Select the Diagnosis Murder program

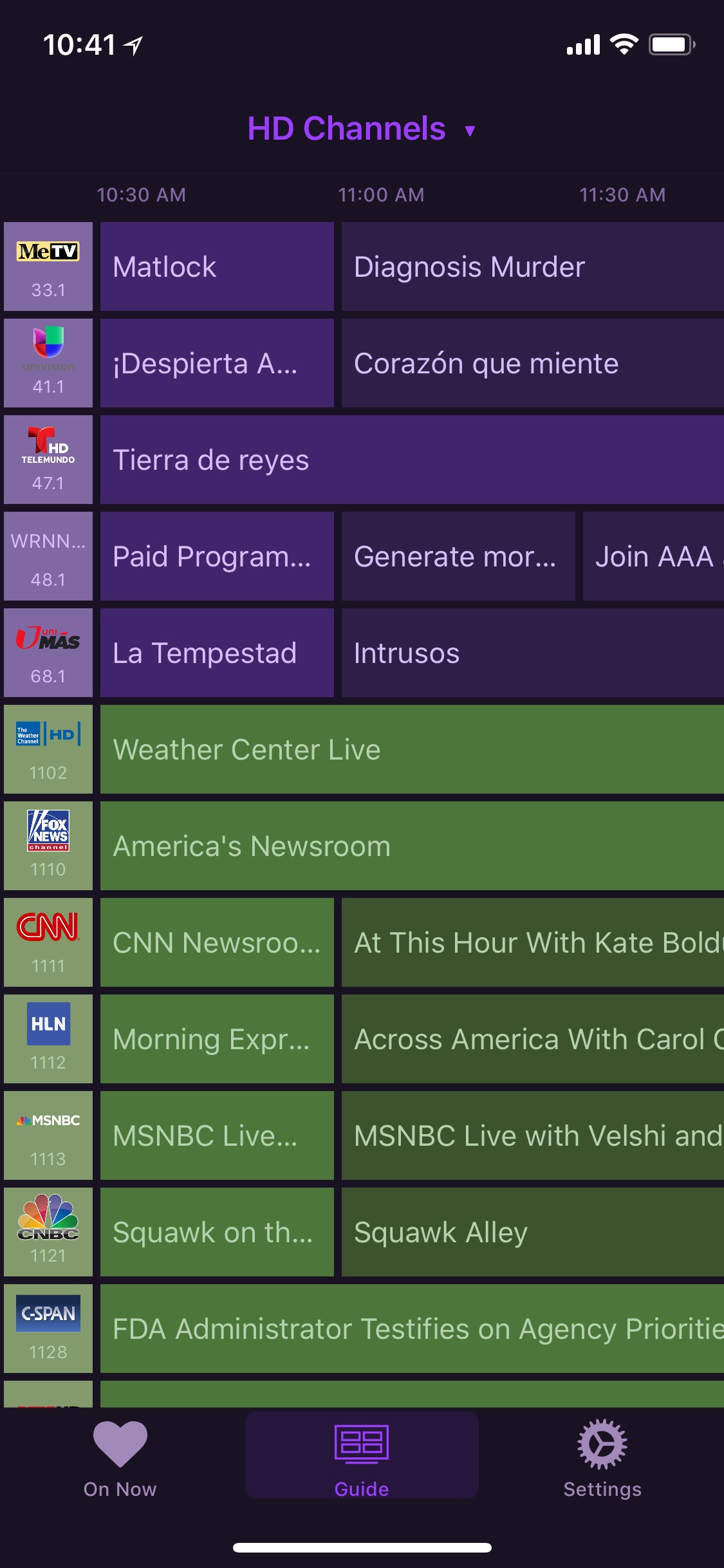click(532, 266)
